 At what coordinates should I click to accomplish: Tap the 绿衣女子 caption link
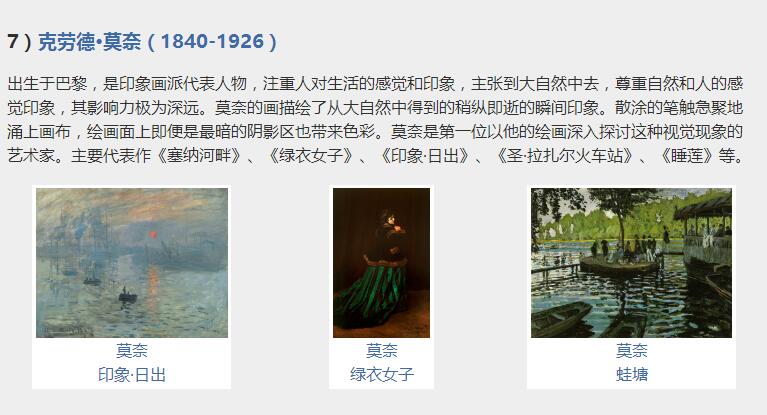pos(381,375)
